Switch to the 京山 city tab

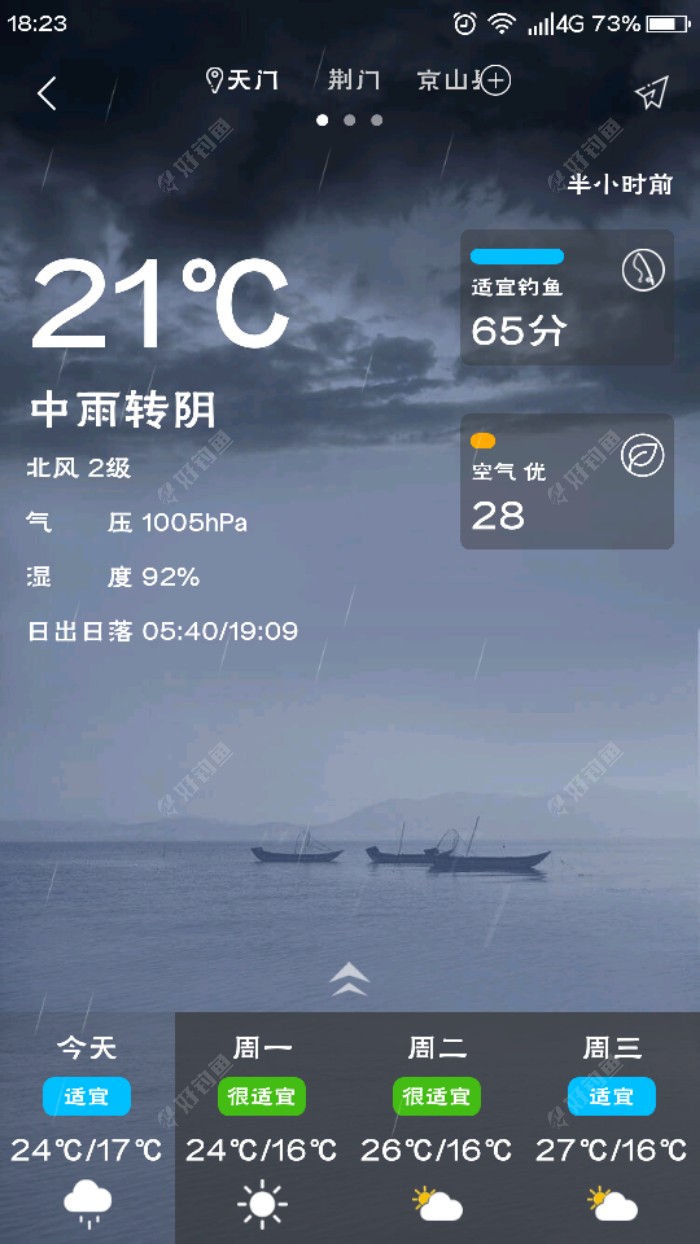[444, 81]
